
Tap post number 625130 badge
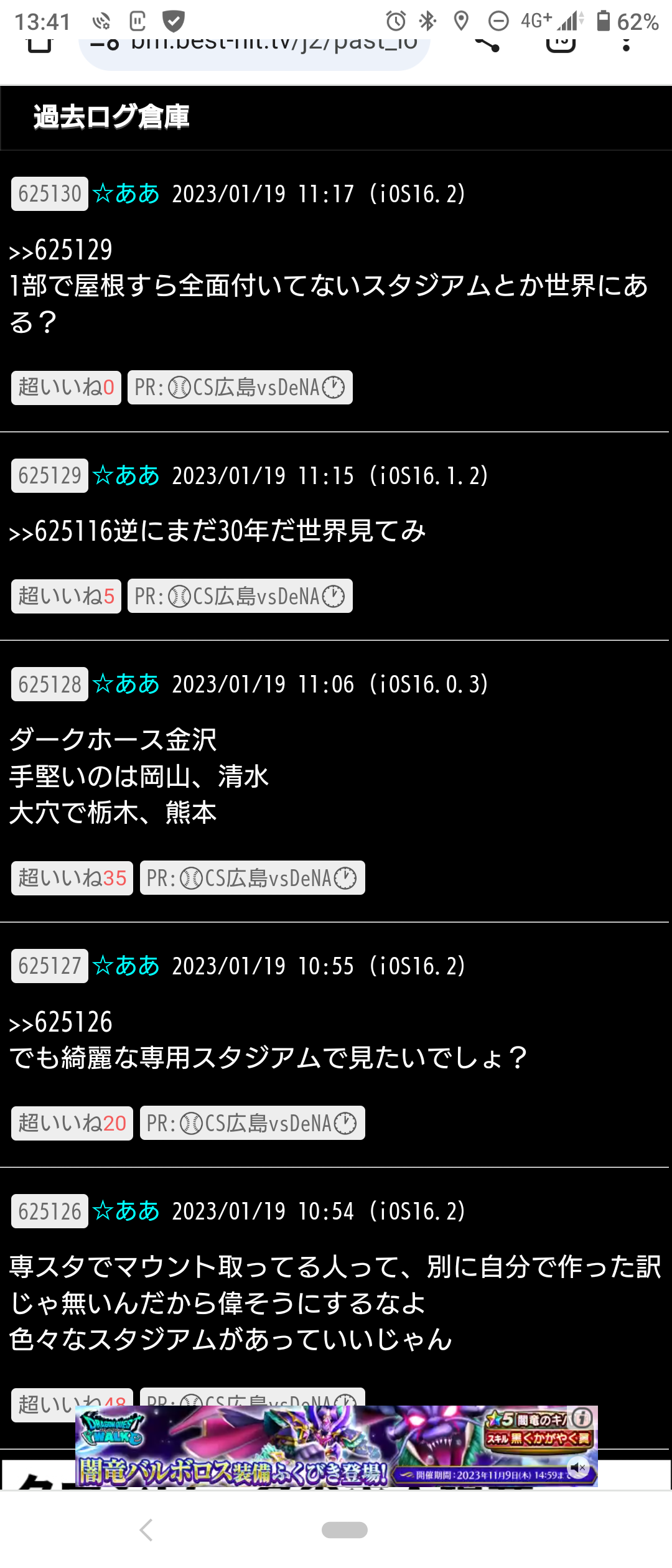tap(50, 194)
